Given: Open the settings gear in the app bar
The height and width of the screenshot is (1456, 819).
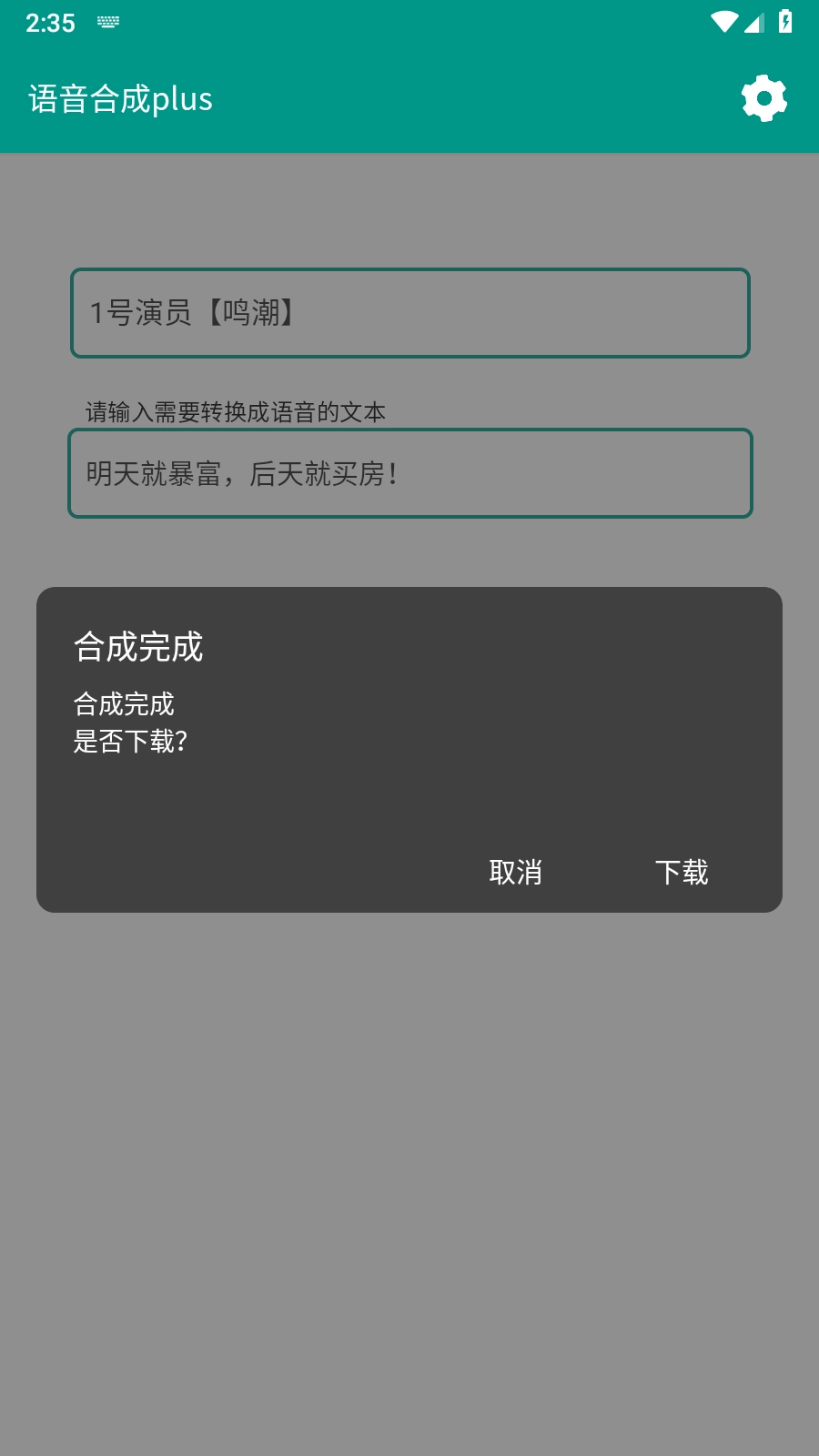Looking at the screenshot, I should [x=765, y=96].
